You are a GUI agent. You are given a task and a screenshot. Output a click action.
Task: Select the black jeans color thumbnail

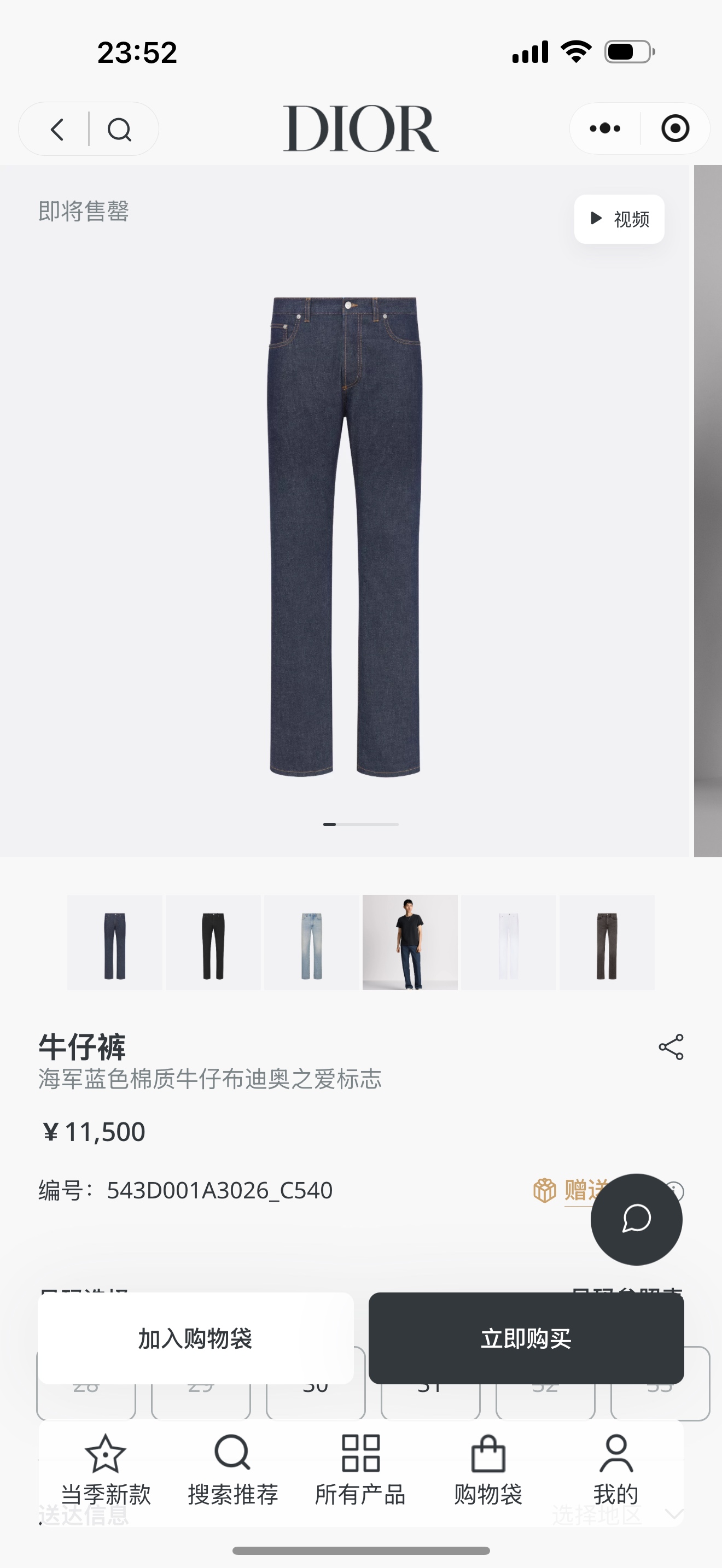click(x=213, y=942)
